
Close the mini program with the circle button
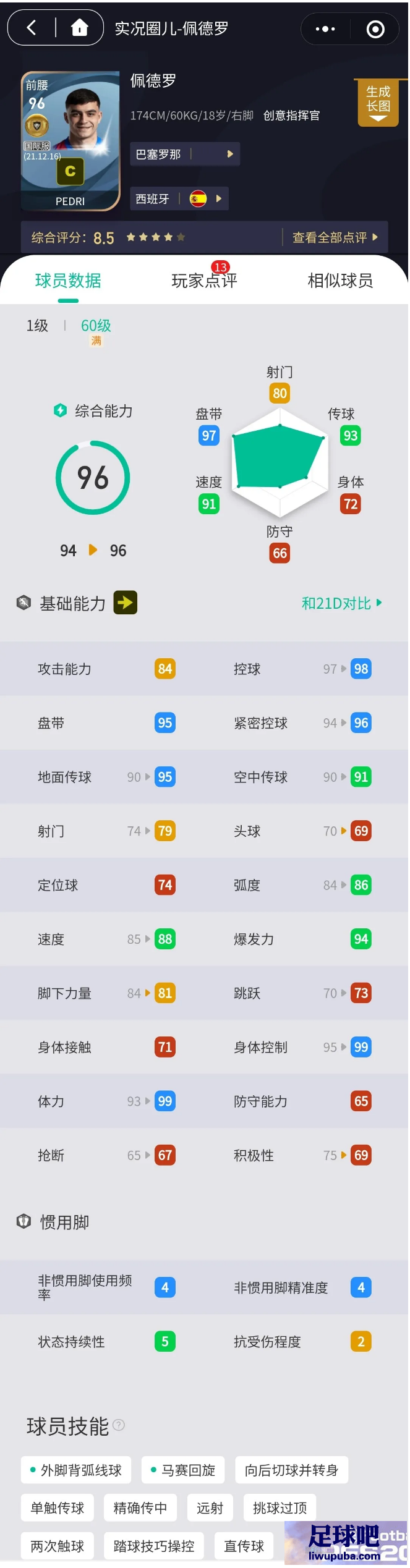[x=375, y=29]
